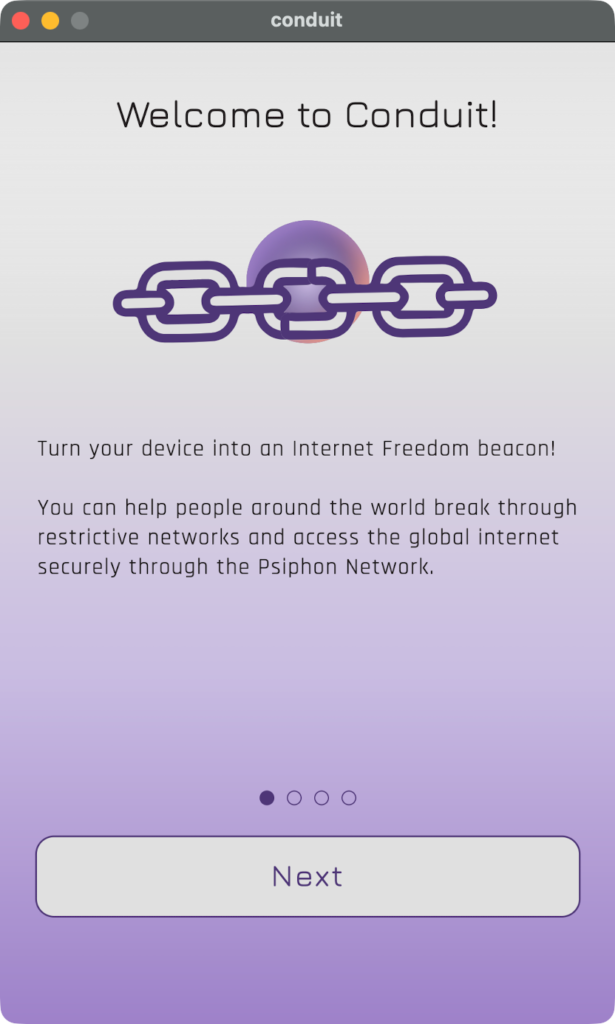
Task: Close the conduit window
Action: pos(20,20)
